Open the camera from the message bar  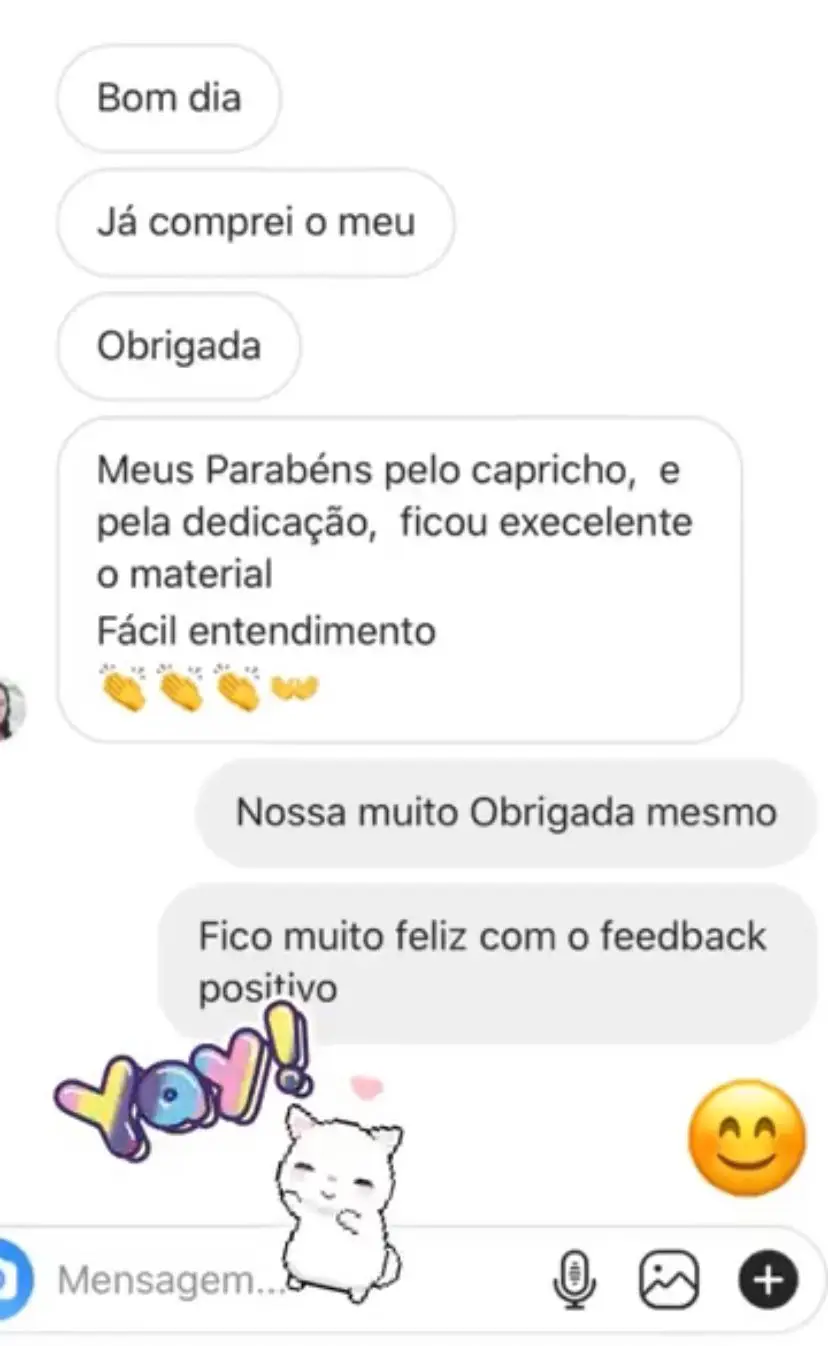[12, 1279]
